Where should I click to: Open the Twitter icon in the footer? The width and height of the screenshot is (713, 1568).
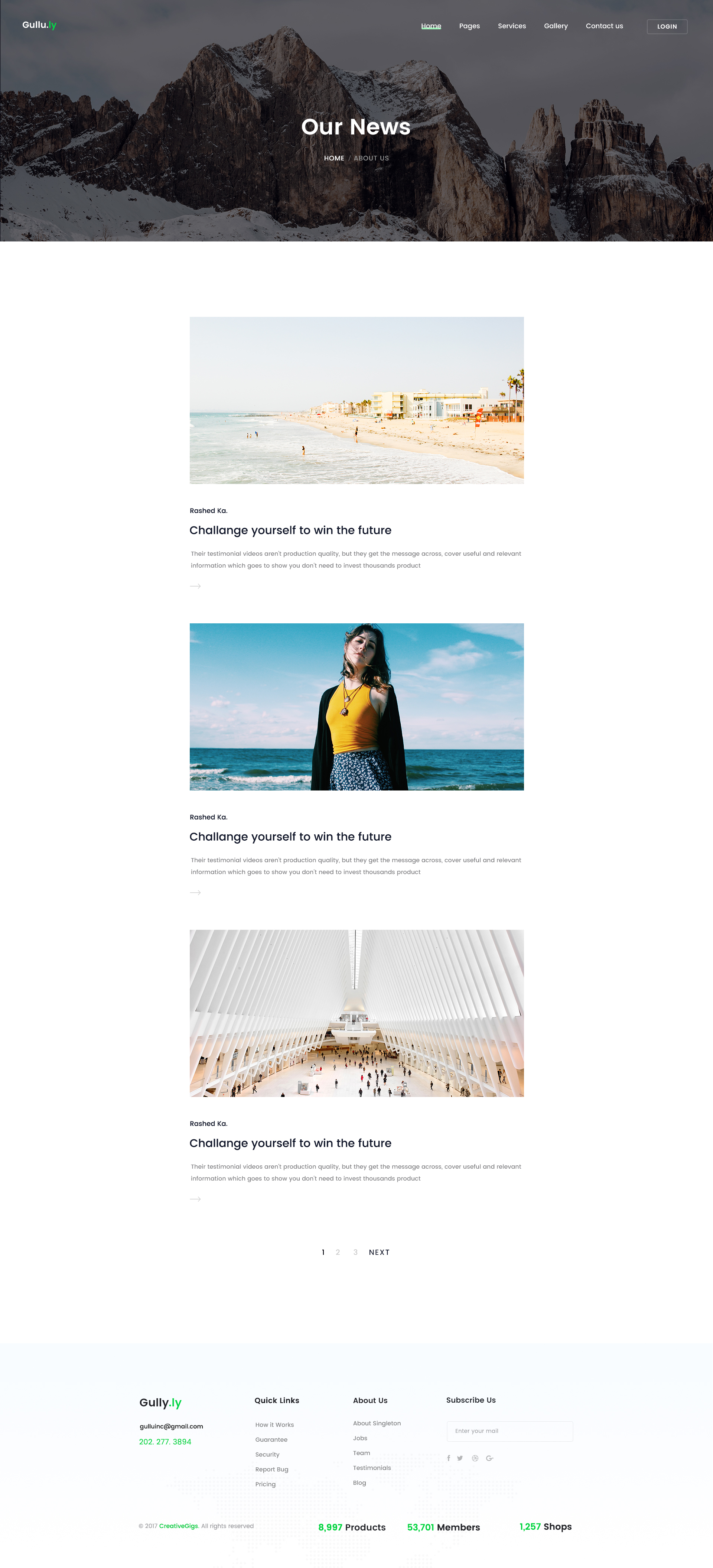click(460, 1458)
